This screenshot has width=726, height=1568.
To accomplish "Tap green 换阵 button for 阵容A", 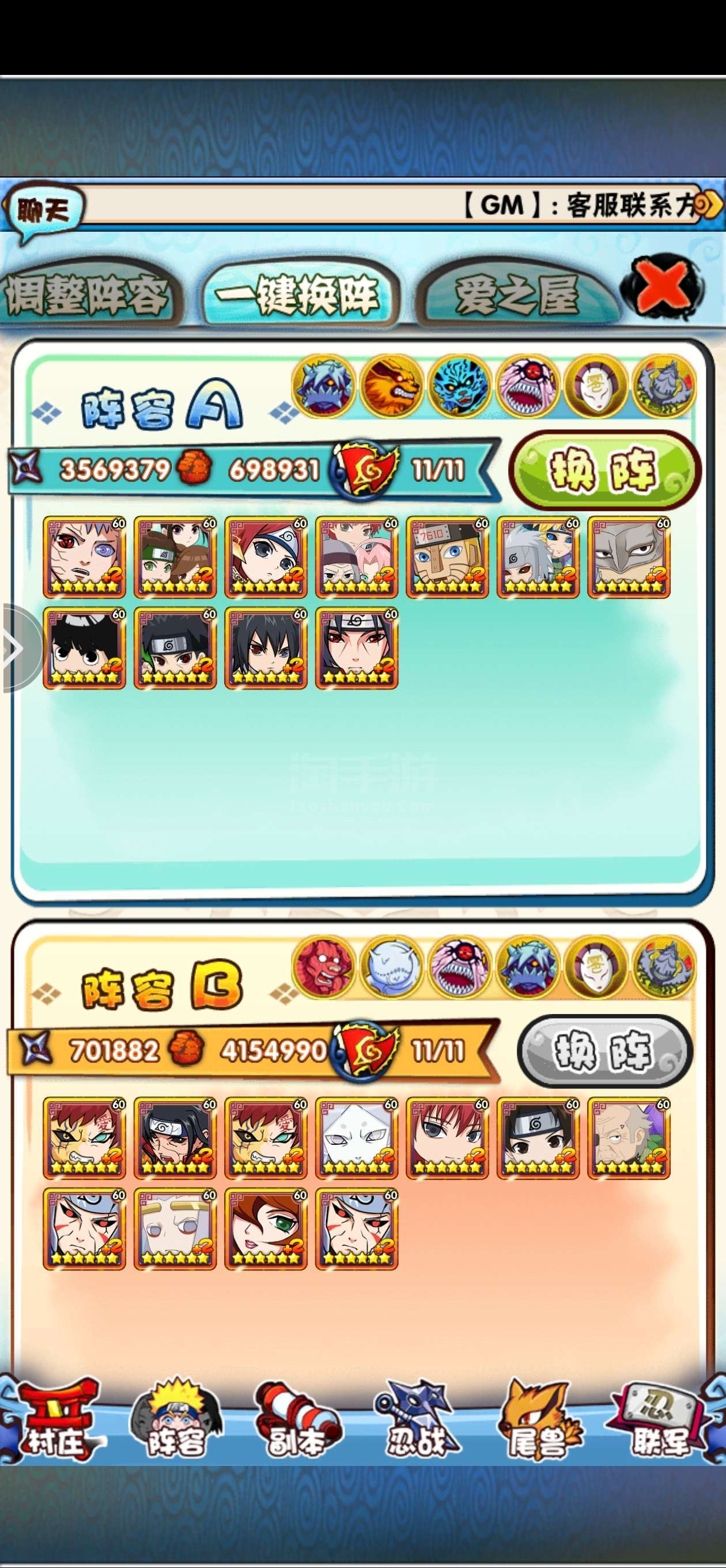I will pos(604,470).
